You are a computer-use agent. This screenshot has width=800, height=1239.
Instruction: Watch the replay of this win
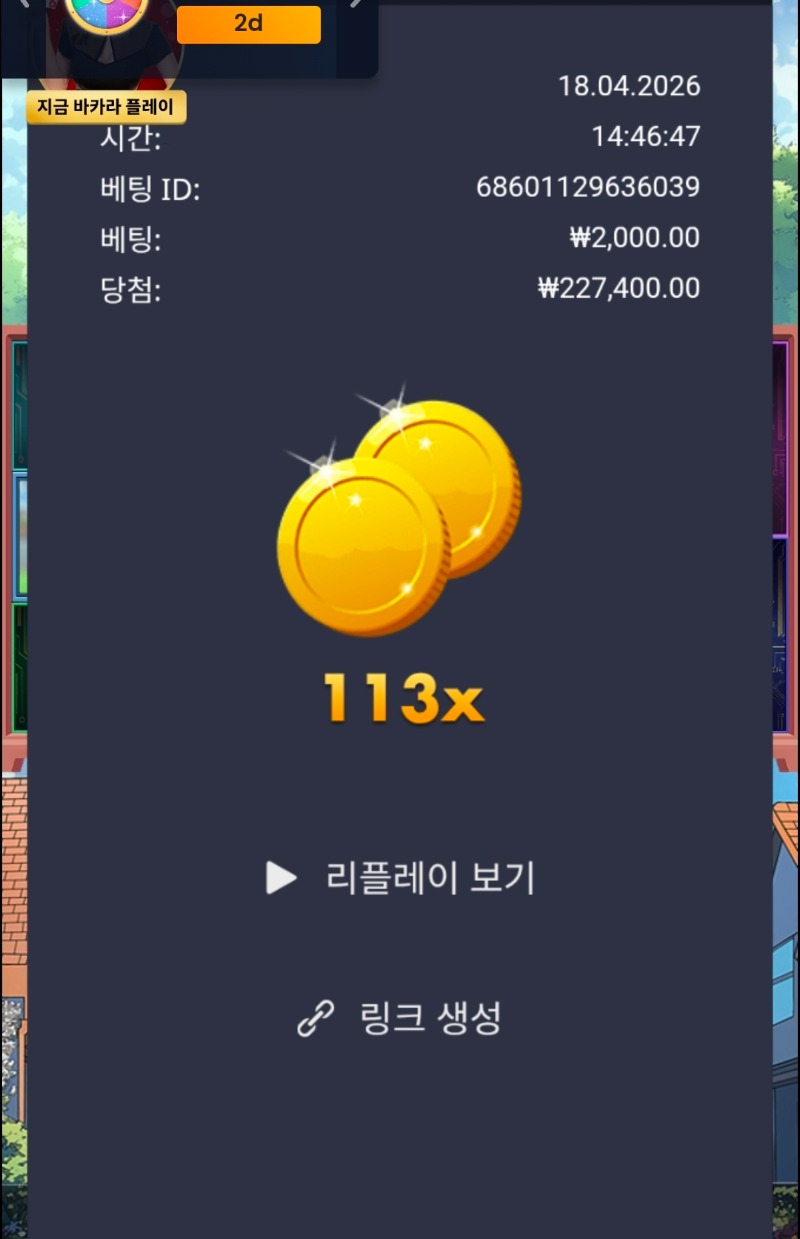(x=402, y=878)
